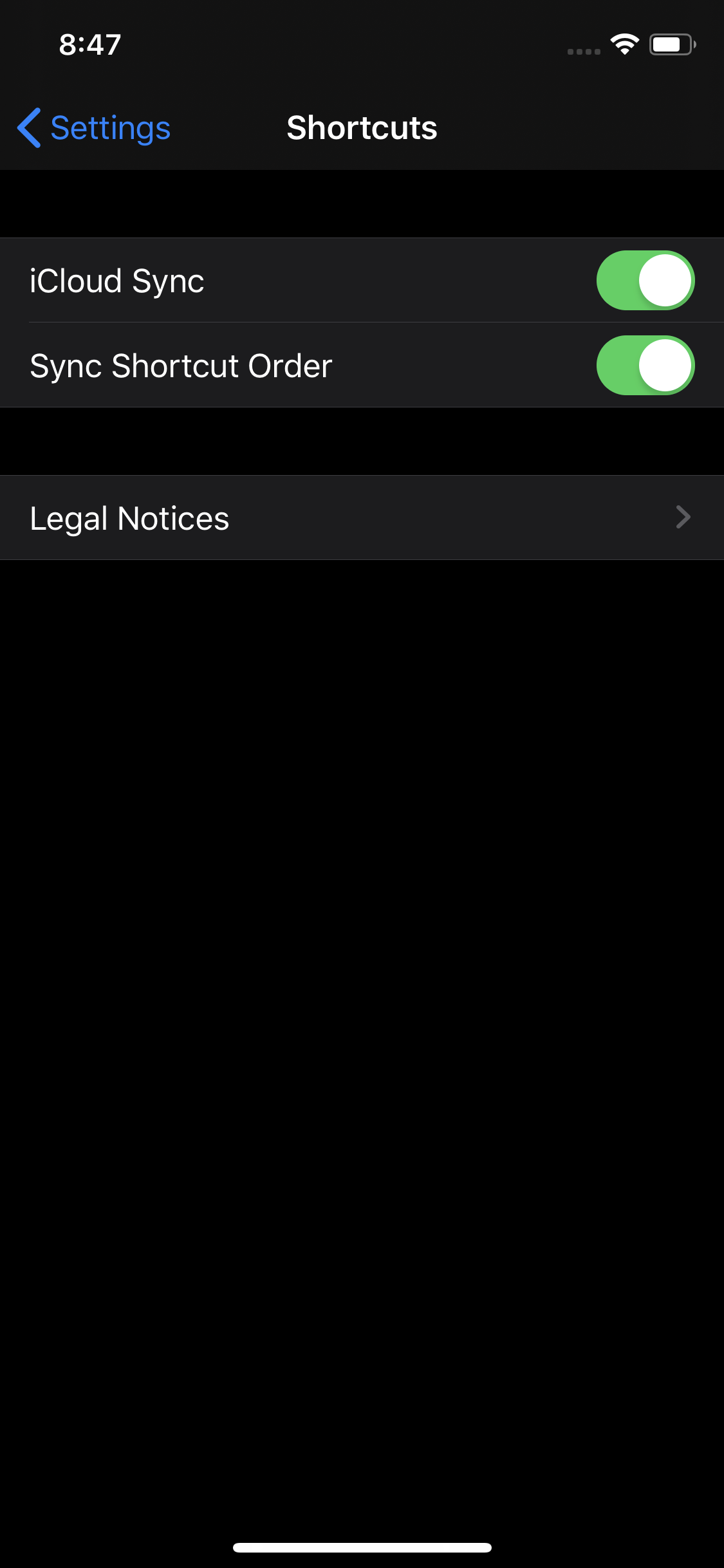Go back to Settings

tap(94, 128)
